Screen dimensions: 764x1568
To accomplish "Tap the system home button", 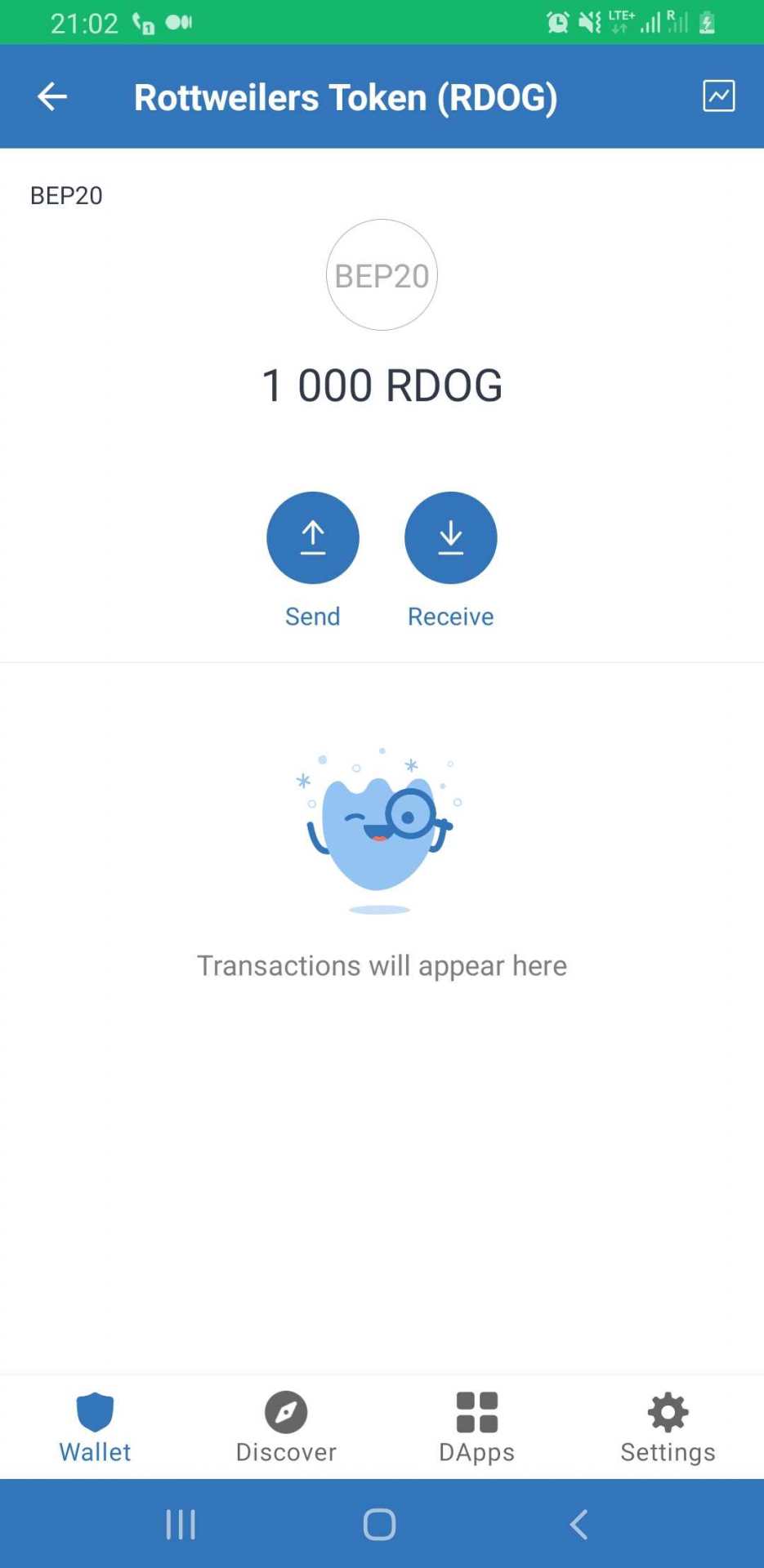I will click(x=379, y=1524).
